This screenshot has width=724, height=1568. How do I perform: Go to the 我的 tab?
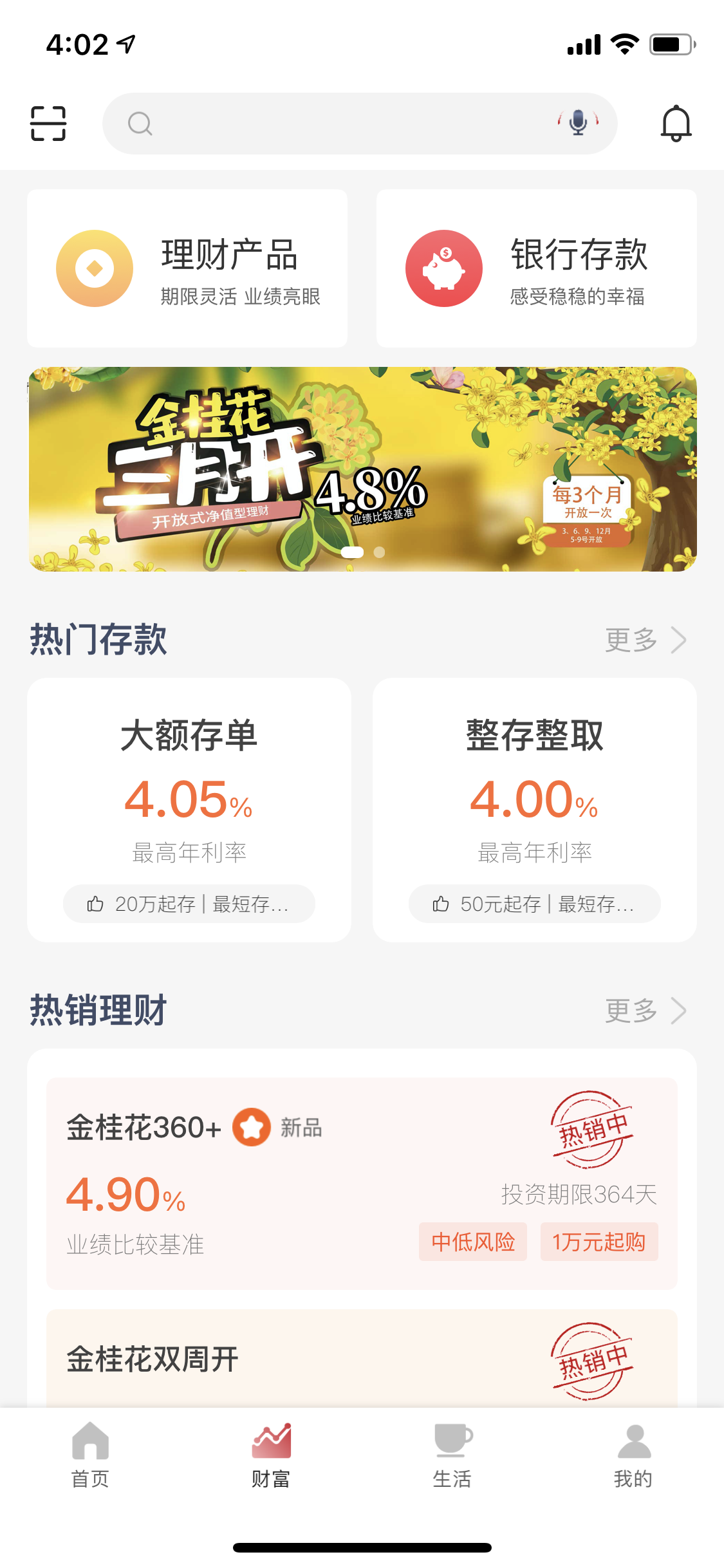point(633,1455)
